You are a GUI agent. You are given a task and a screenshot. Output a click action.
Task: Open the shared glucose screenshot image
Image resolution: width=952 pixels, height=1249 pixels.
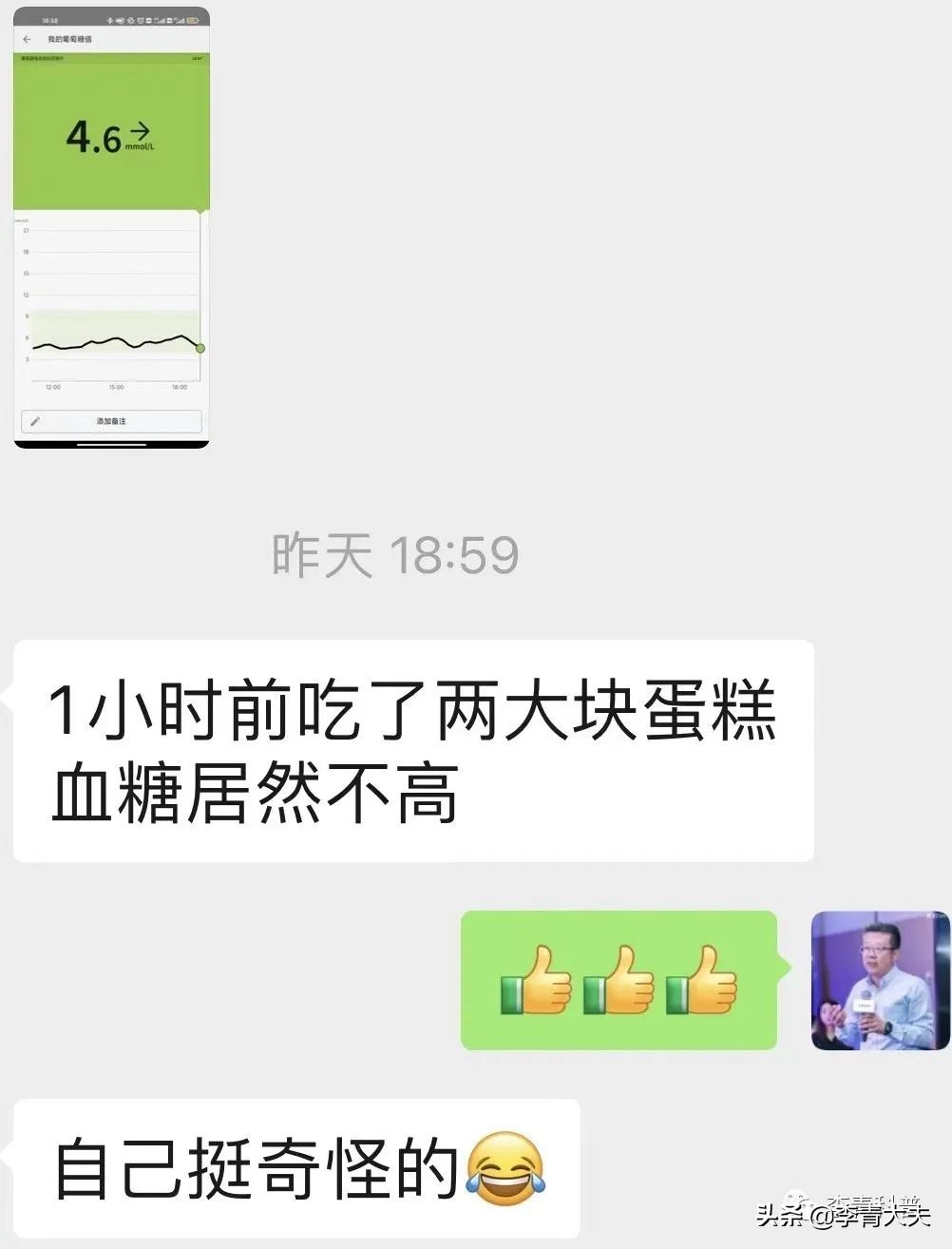coord(109,228)
